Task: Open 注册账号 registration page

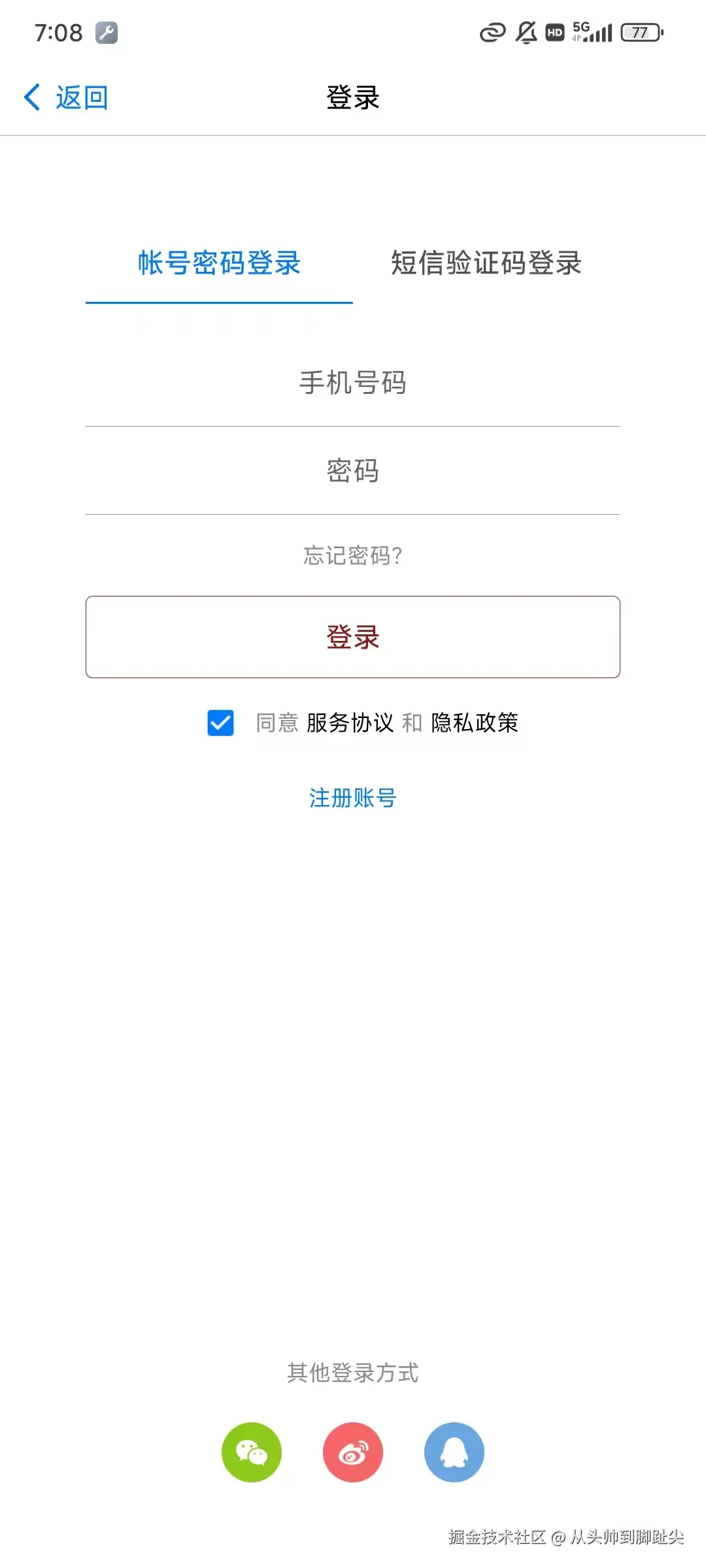Action: 352,798
